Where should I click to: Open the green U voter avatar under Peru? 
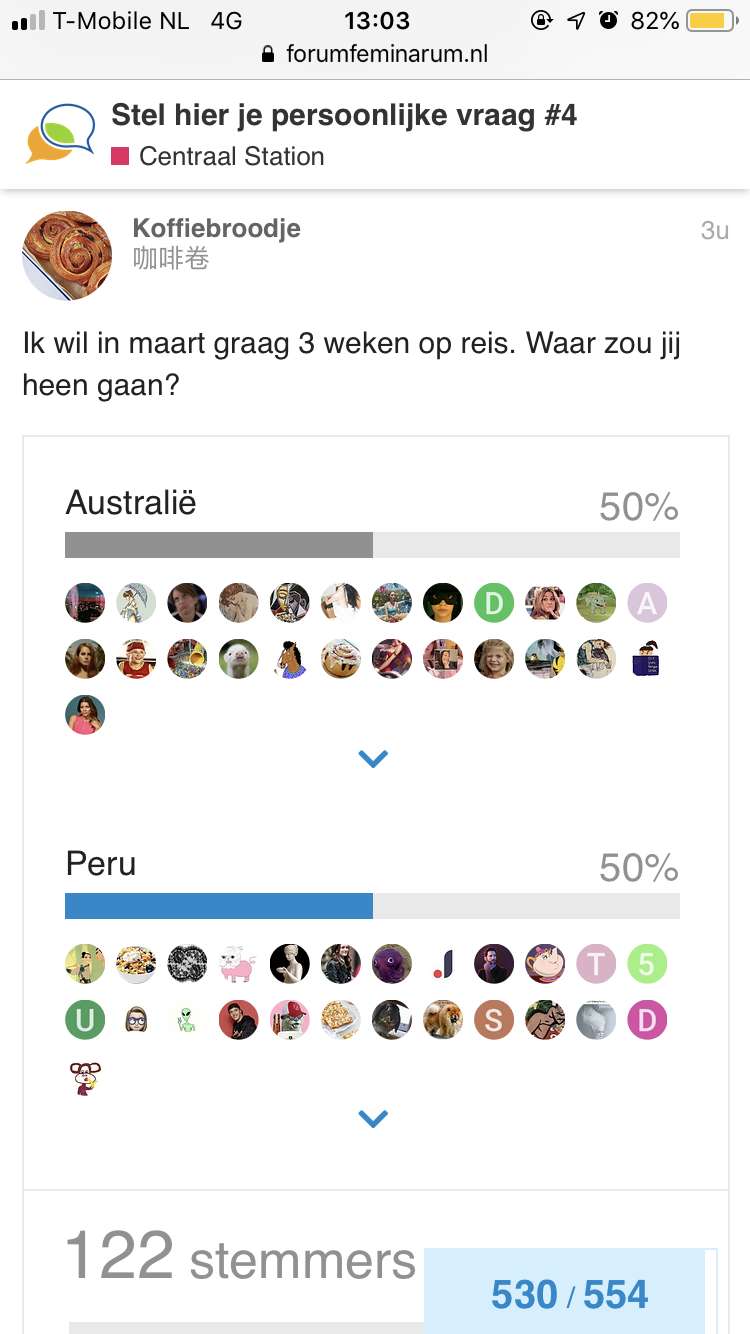85,1020
